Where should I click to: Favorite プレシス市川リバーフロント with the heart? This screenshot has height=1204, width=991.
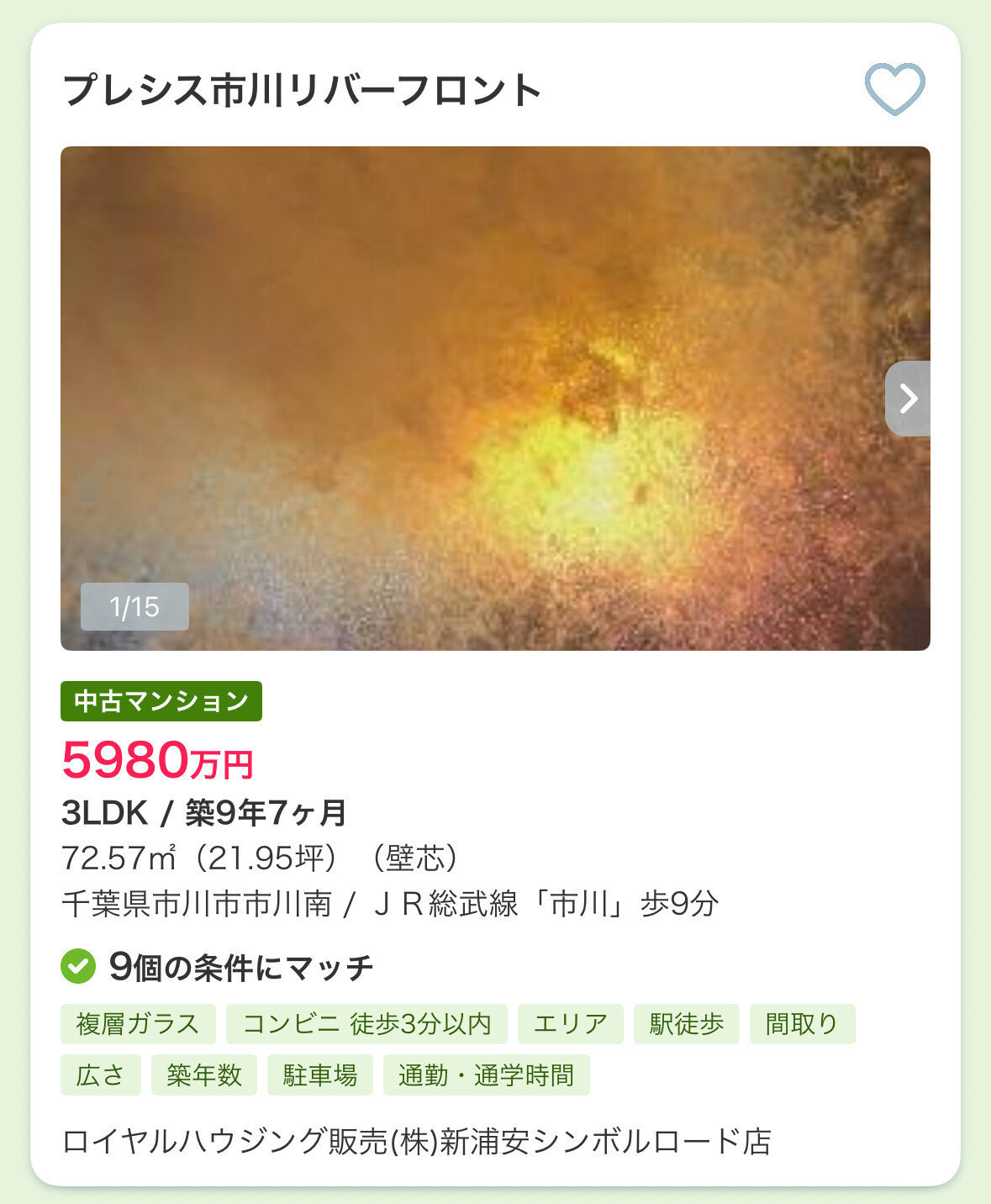(894, 88)
